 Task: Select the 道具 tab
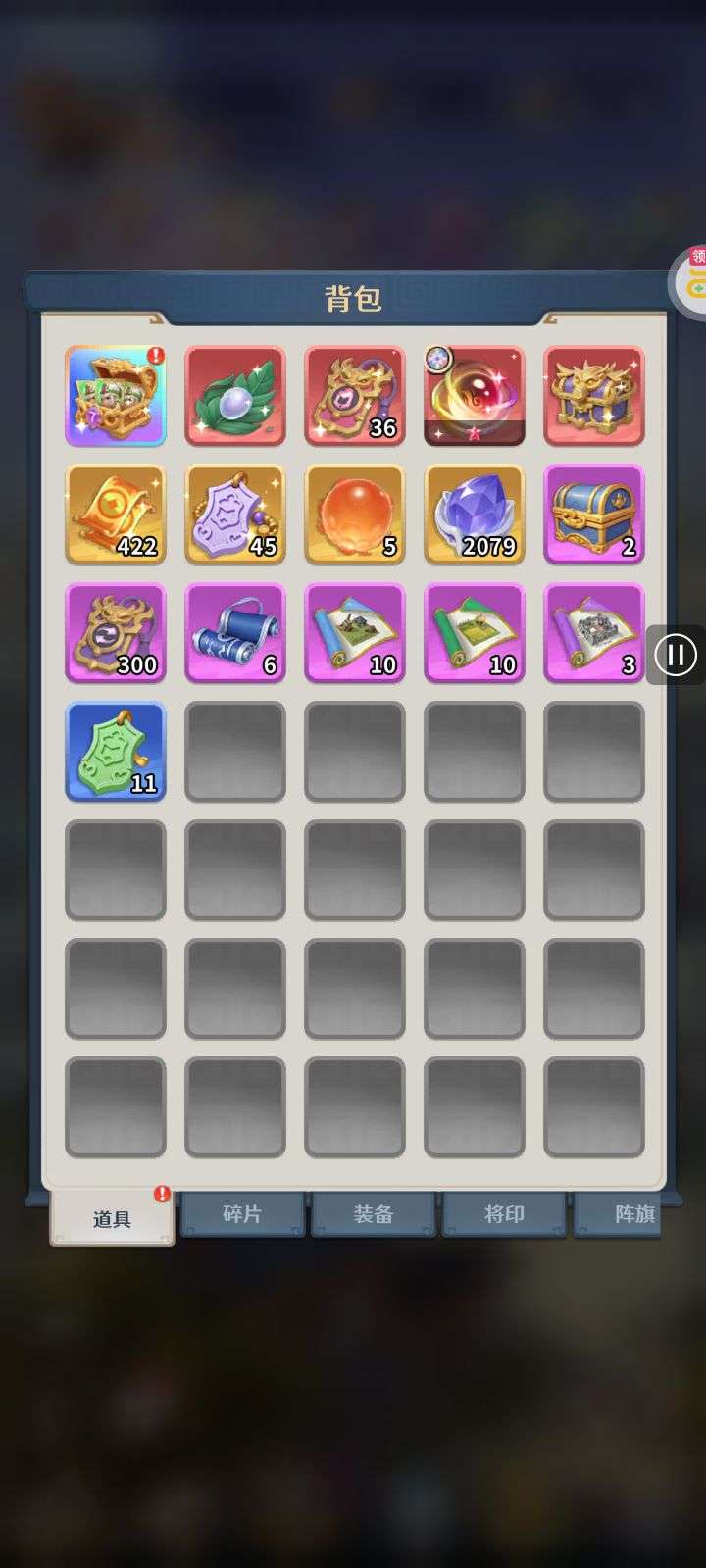click(112, 1218)
